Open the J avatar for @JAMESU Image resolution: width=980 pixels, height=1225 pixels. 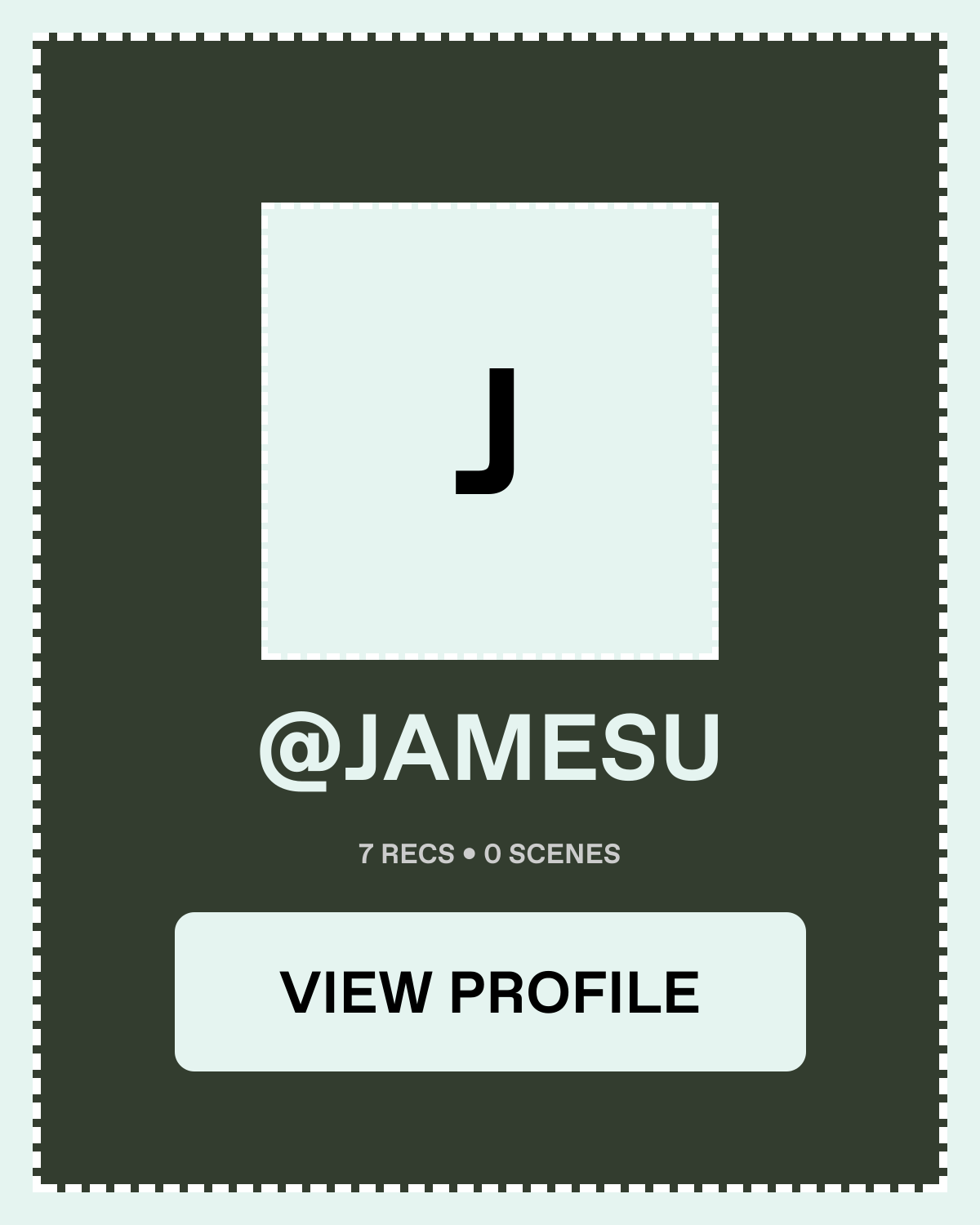coord(490,430)
